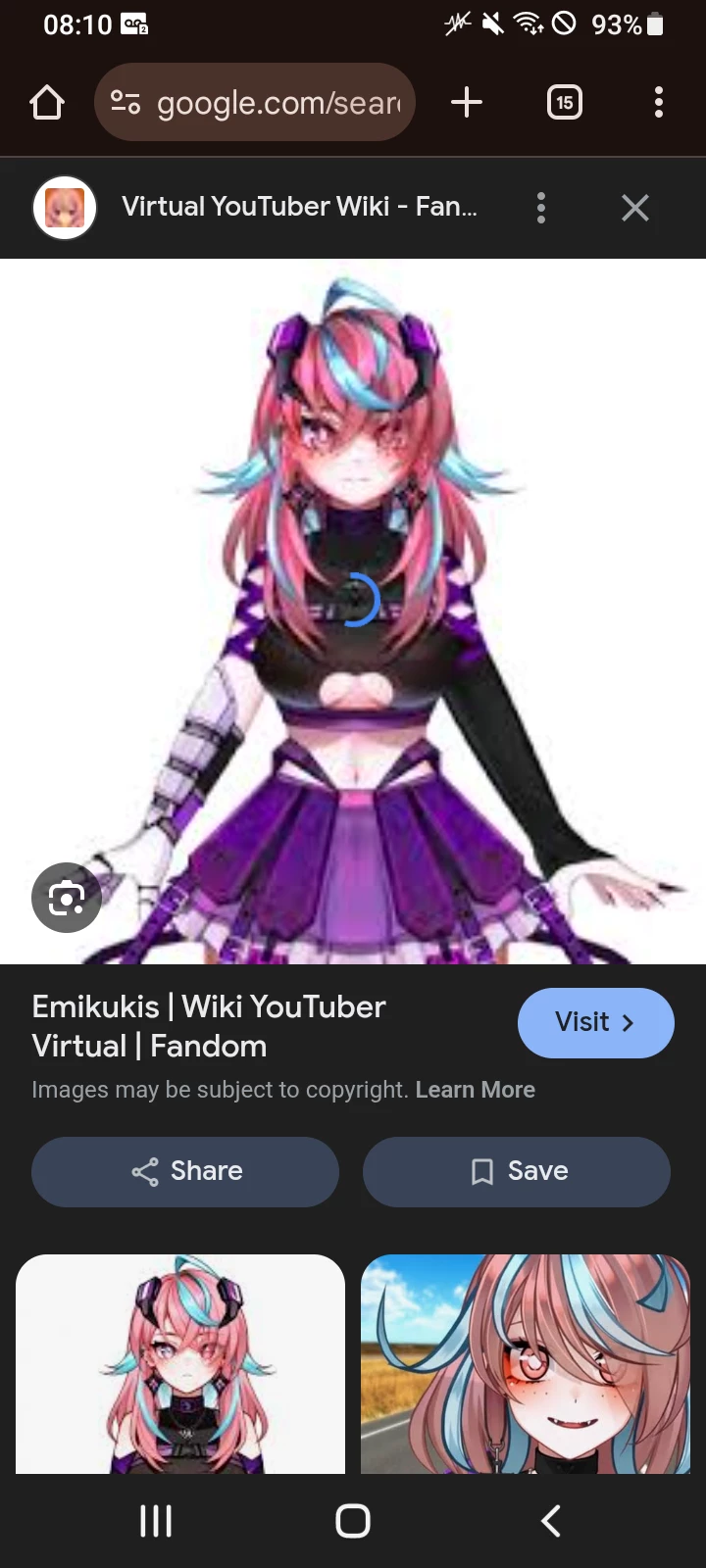Go to the Chrome home page

[47, 102]
